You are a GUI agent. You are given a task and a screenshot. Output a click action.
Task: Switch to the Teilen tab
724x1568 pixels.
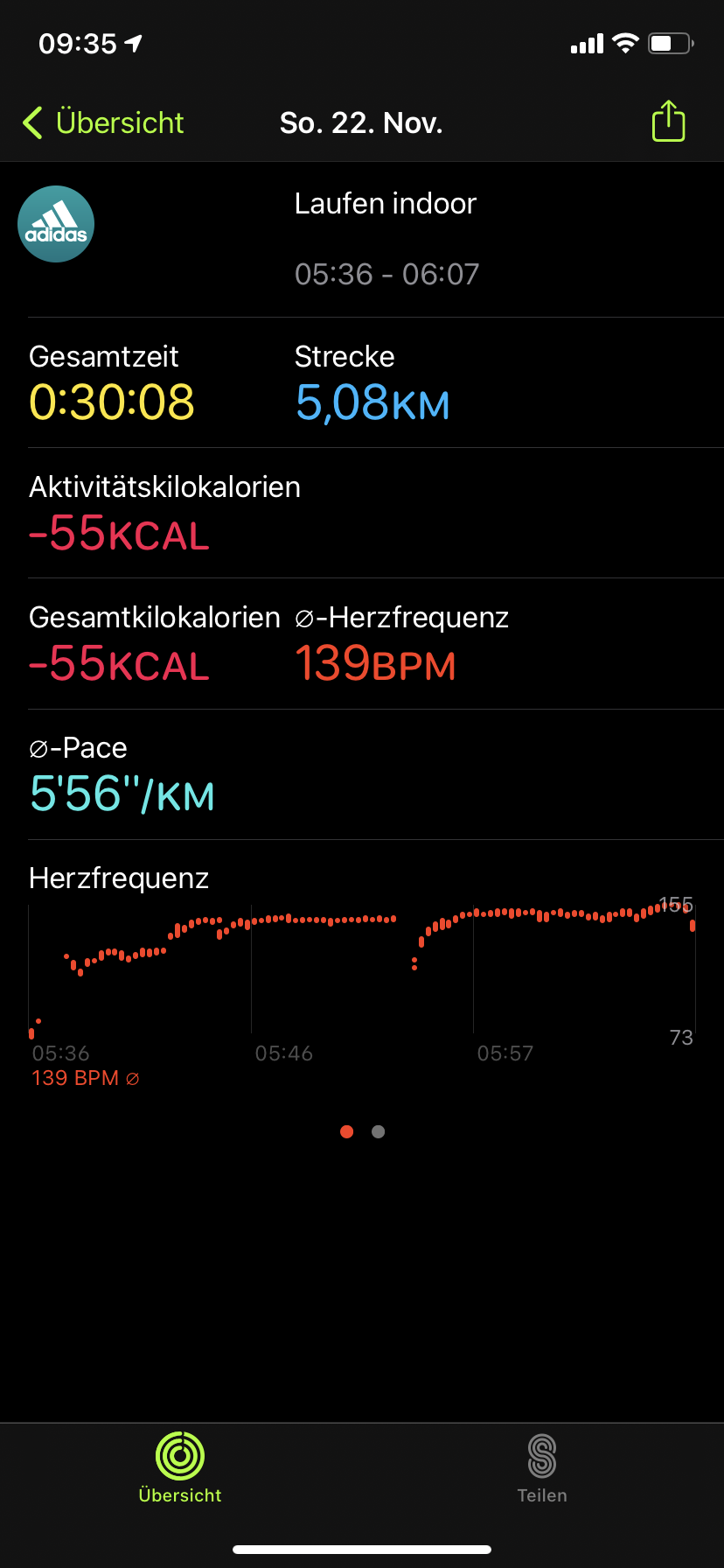point(542,1468)
